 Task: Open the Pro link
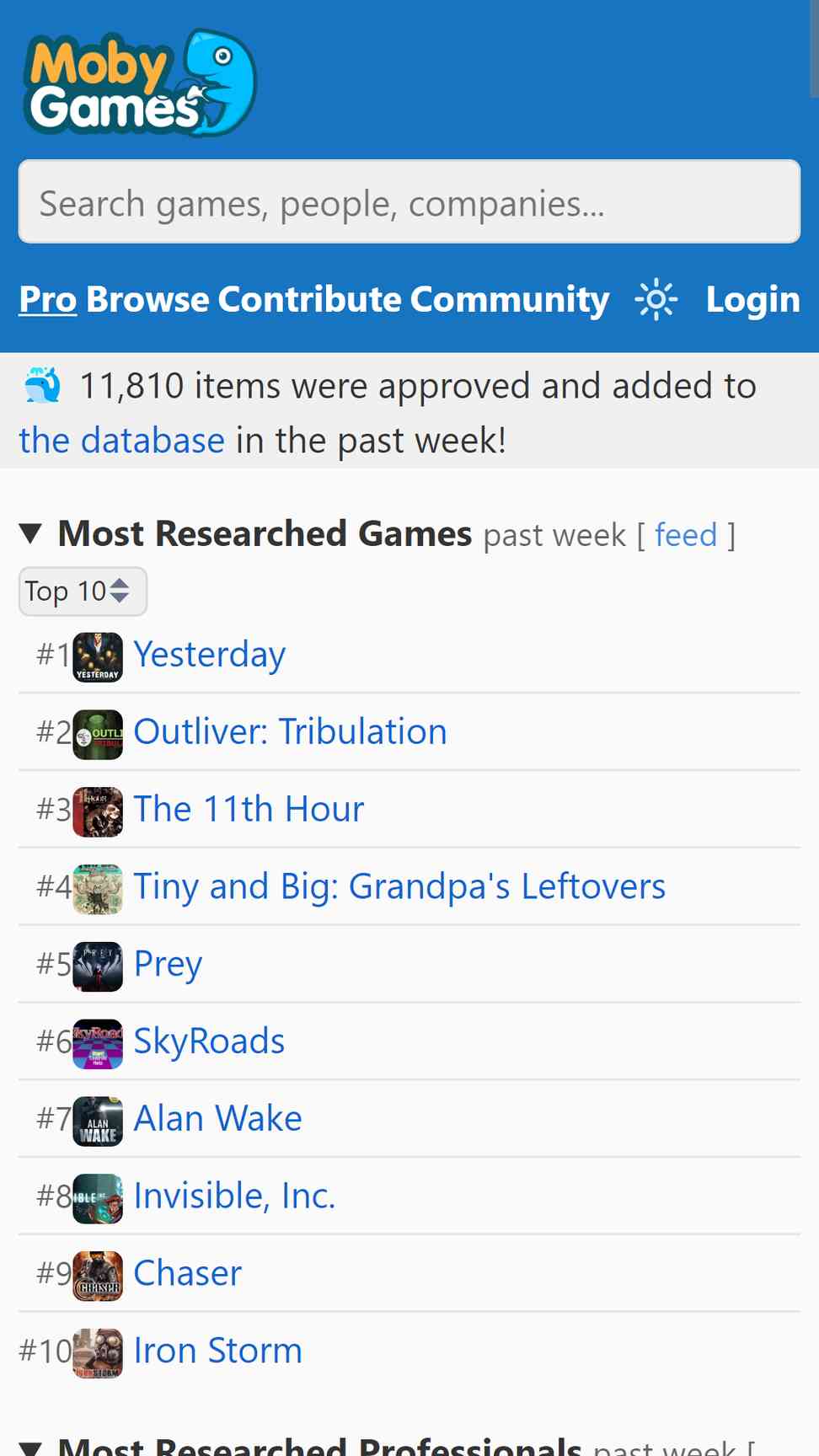(48, 300)
